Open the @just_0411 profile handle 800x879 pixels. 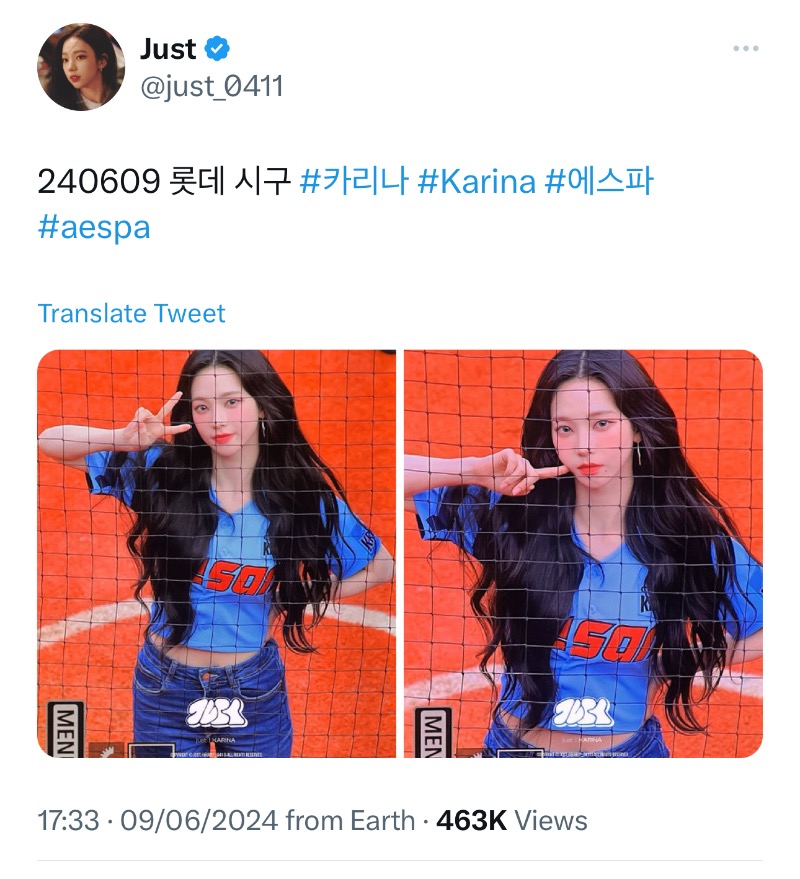211,87
